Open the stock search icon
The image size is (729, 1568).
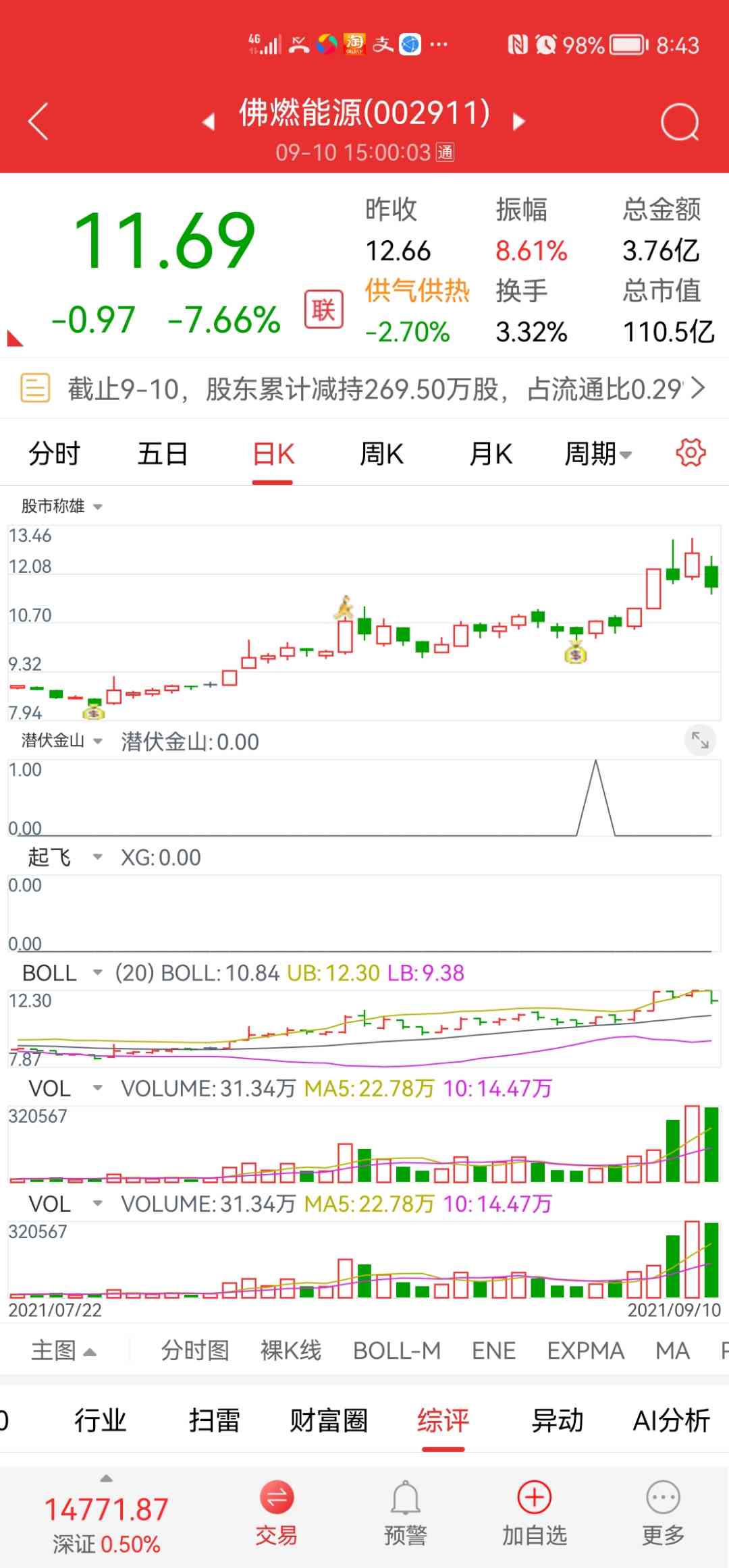coord(679,122)
